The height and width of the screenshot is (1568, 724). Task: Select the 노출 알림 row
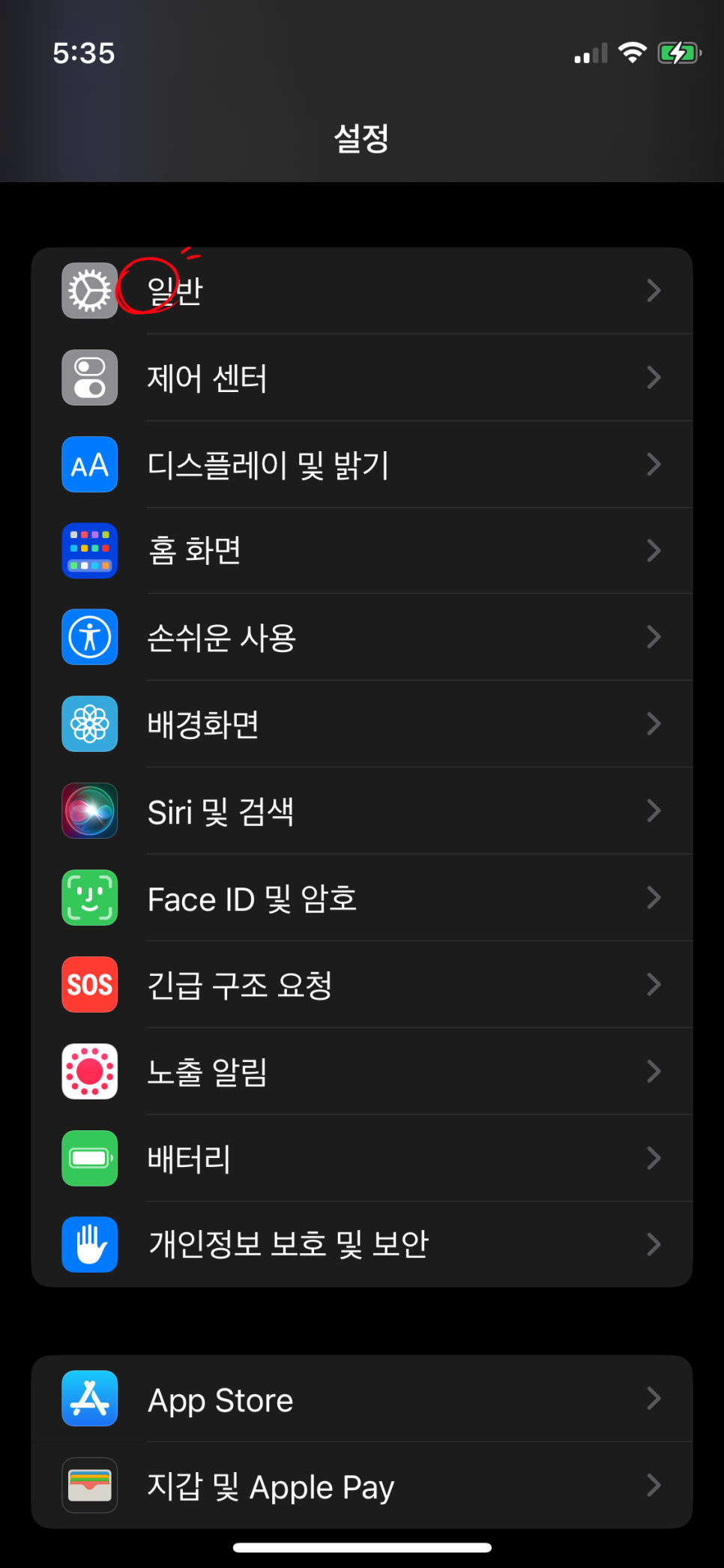(362, 1072)
